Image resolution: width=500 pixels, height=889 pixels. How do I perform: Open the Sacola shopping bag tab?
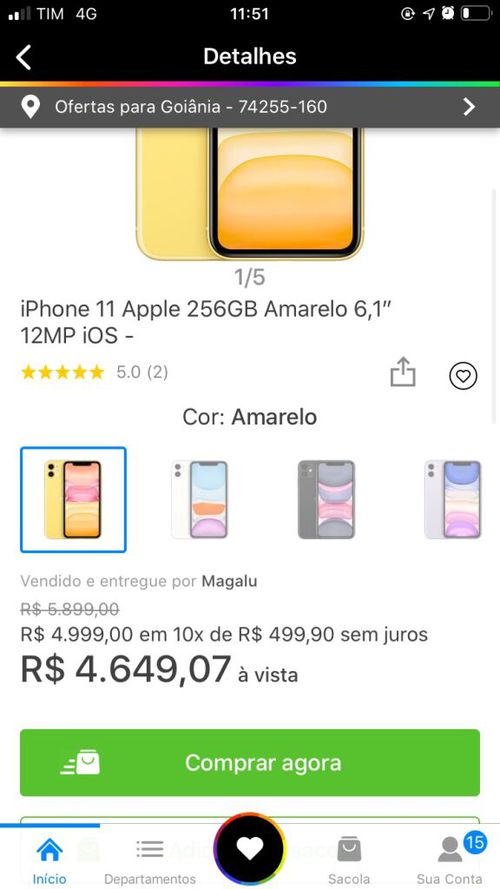tap(349, 858)
